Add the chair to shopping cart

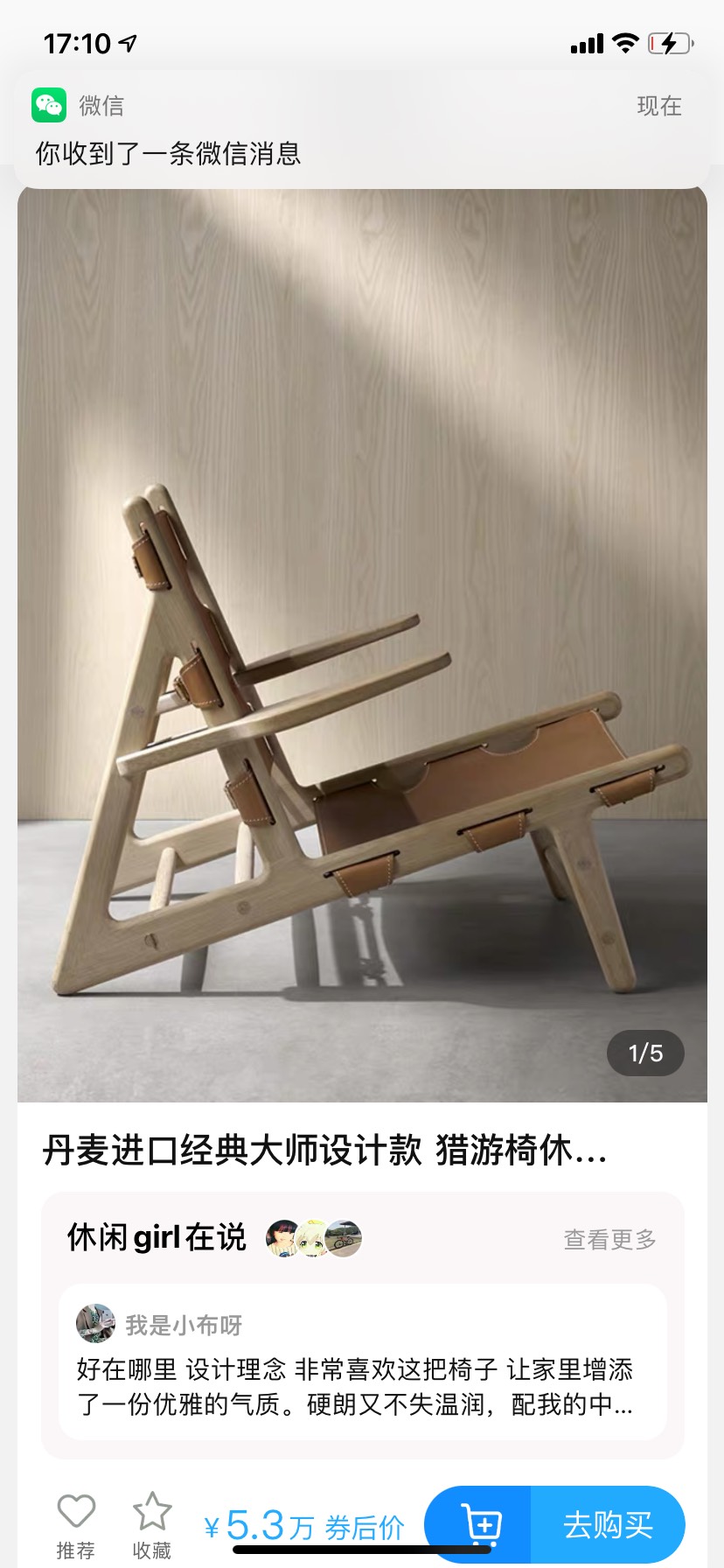click(480, 1525)
